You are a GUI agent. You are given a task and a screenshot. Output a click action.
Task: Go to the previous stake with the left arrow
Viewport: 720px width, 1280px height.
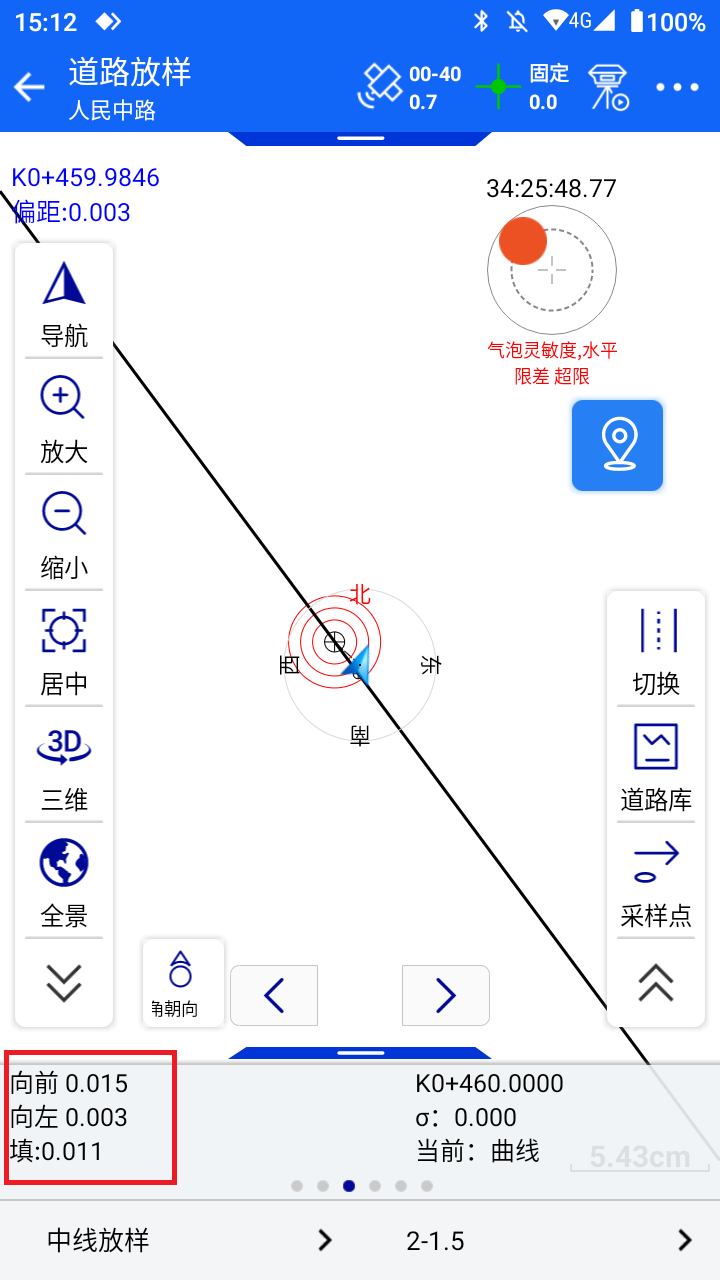274,995
